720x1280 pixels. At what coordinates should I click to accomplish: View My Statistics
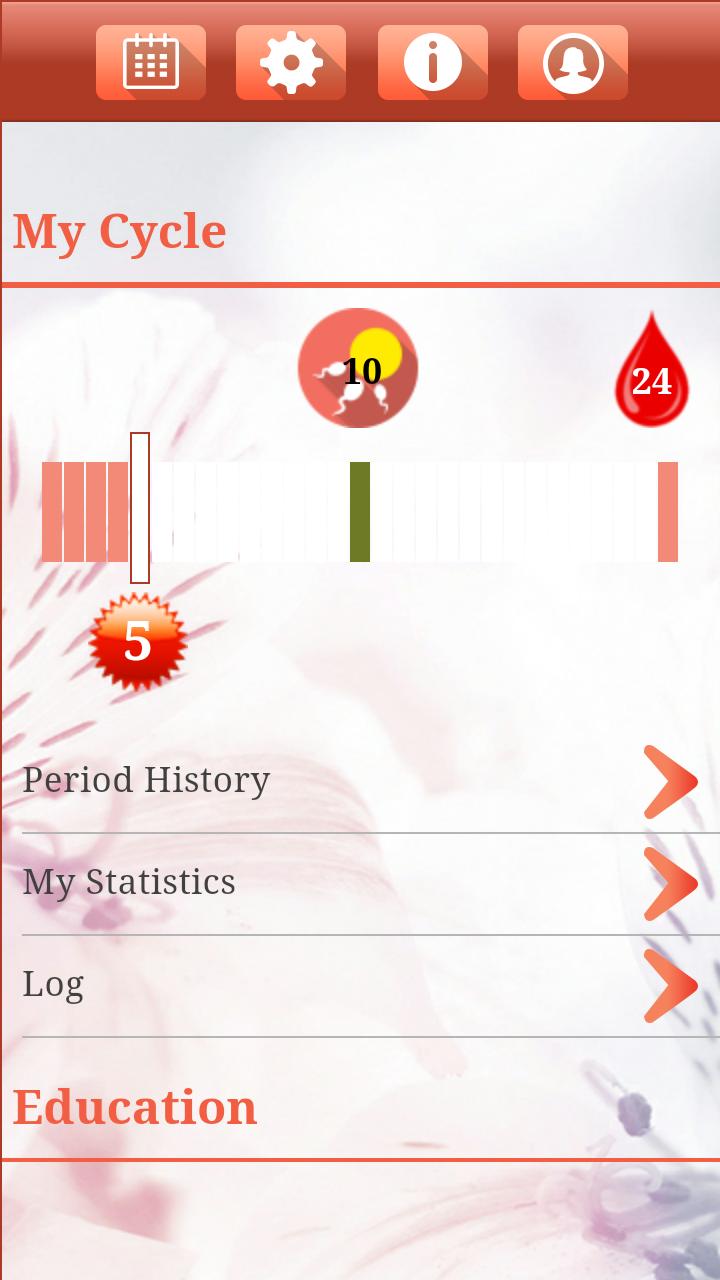pyautogui.click(x=360, y=883)
